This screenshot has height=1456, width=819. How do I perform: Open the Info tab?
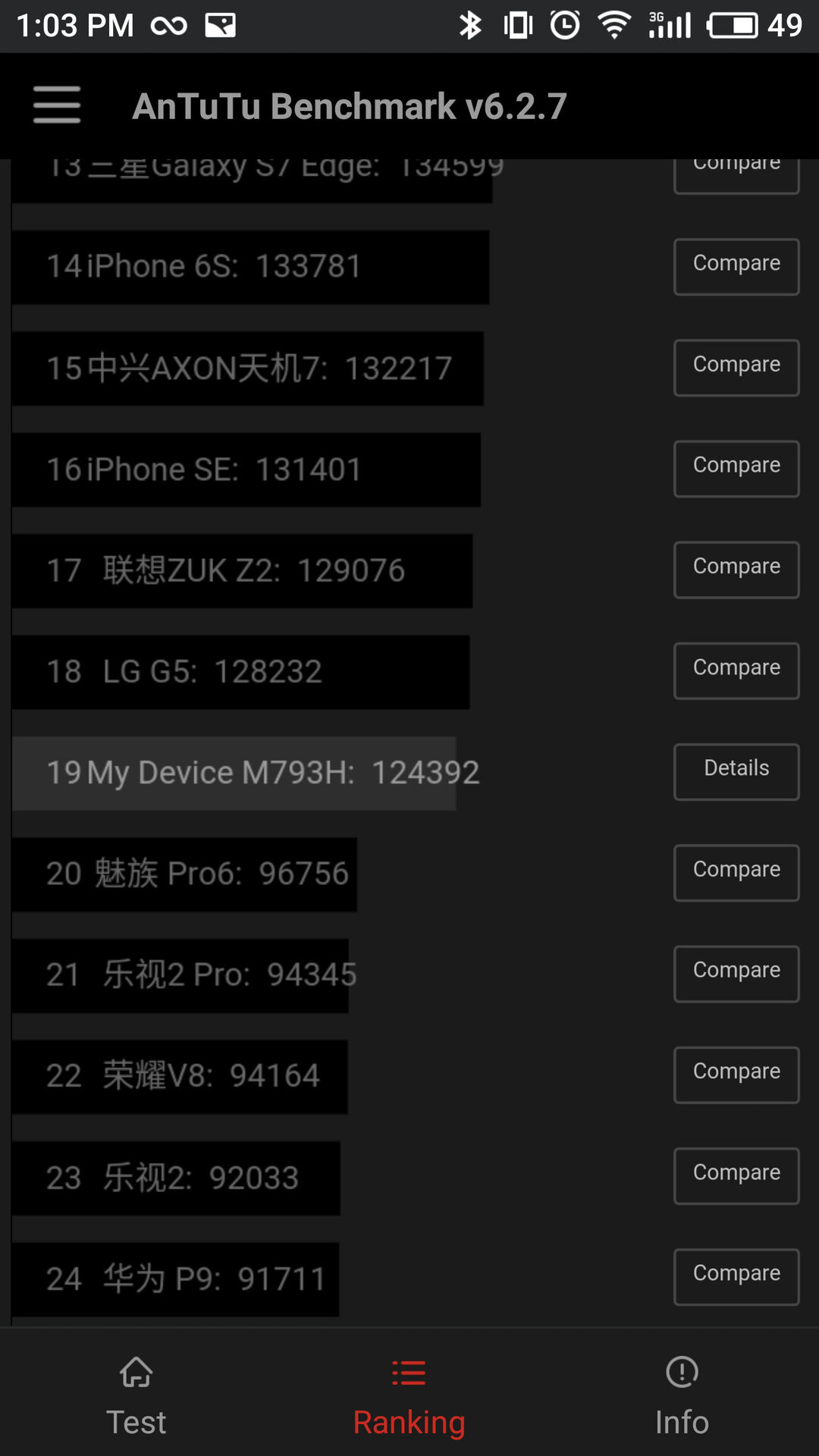click(x=682, y=1395)
